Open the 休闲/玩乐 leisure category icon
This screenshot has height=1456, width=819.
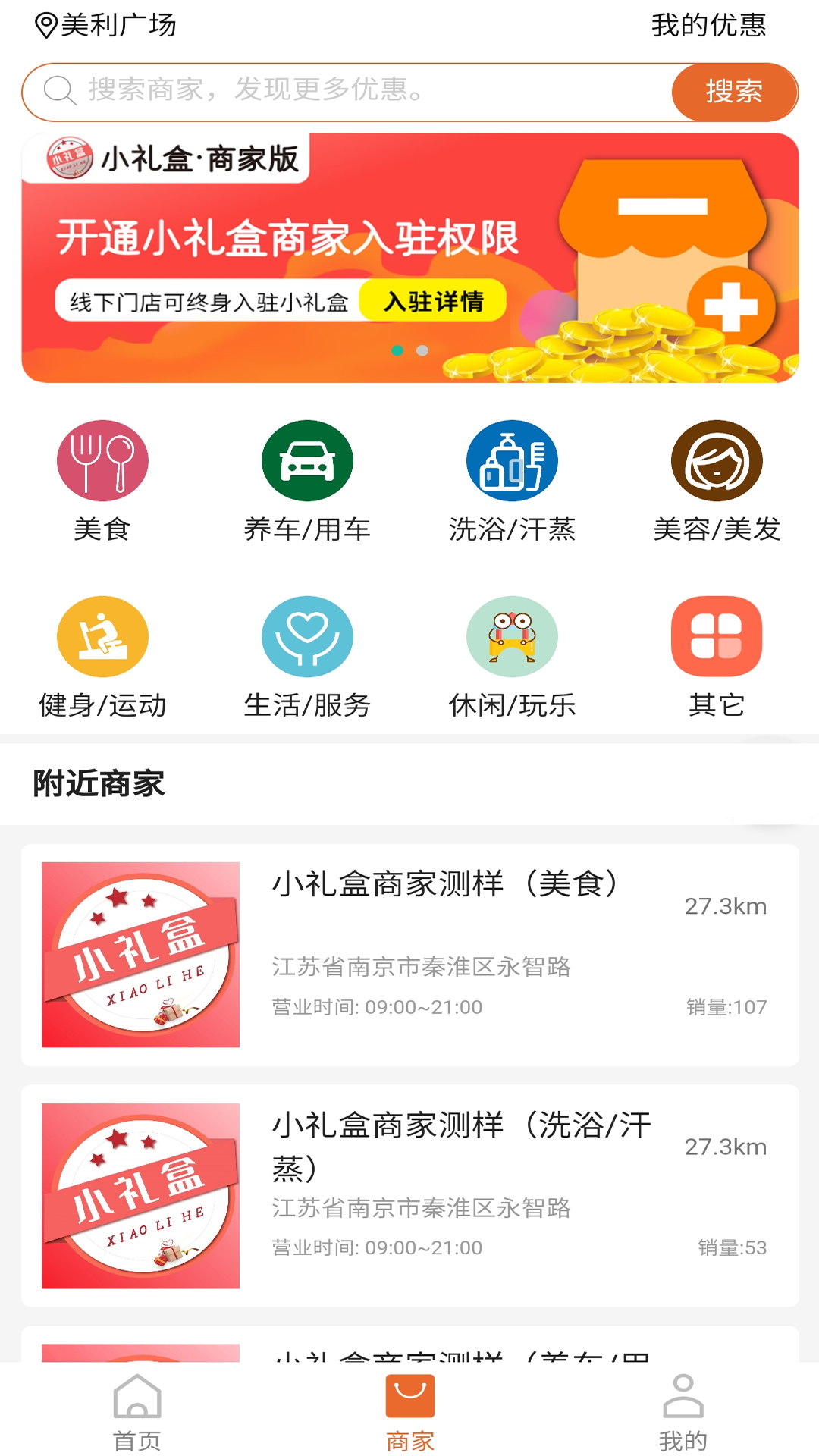pos(512,637)
